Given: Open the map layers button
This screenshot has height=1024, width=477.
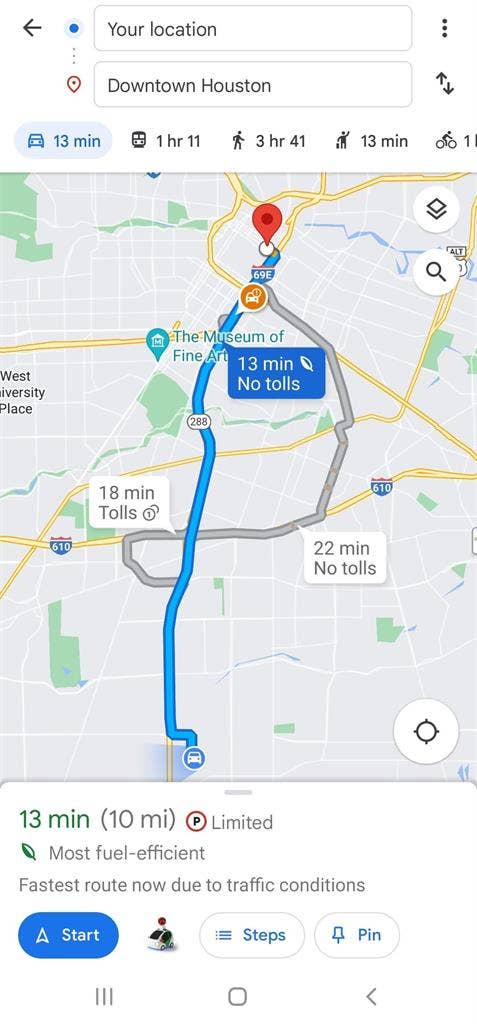Looking at the screenshot, I should pyautogui.click(x=436, y=210).
